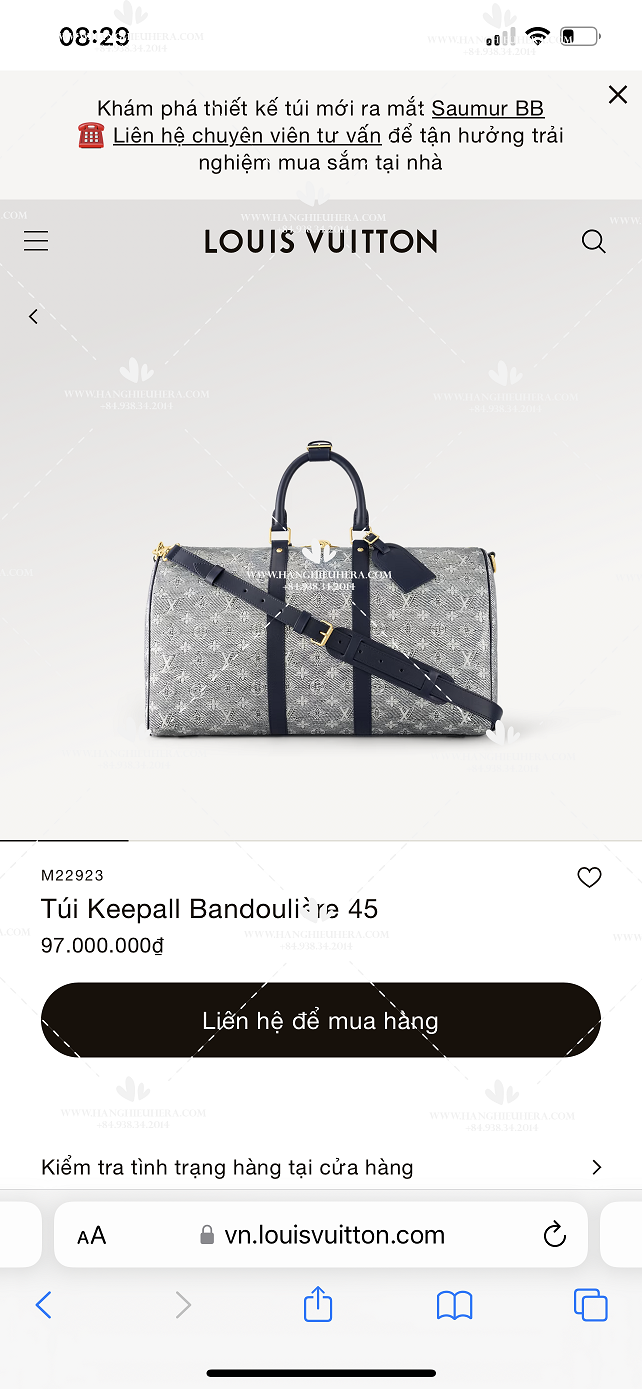Open the Saumur BB link
This screenshot has height=1389, width=642.
click(488, 109)
